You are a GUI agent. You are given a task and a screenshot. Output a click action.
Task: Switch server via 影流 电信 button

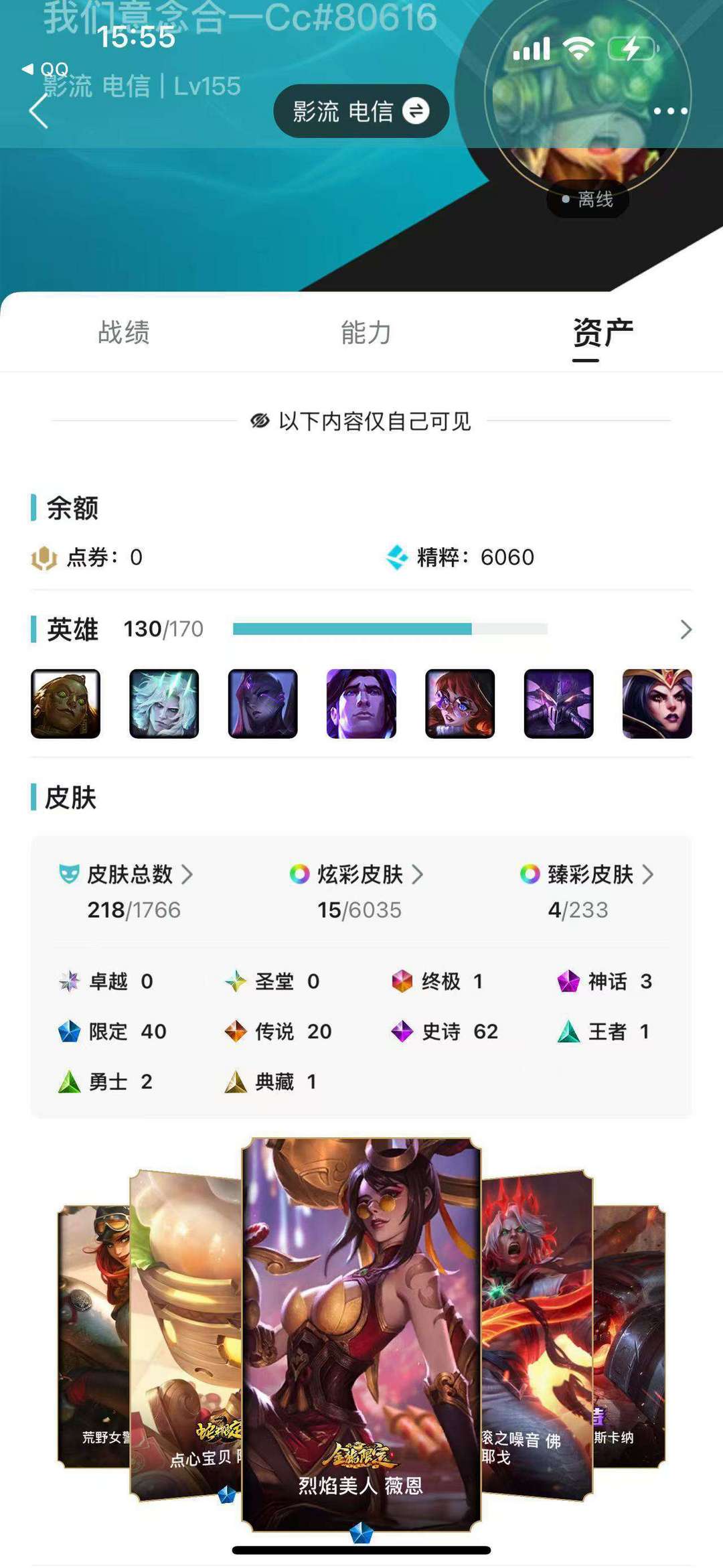pos(361,111)
